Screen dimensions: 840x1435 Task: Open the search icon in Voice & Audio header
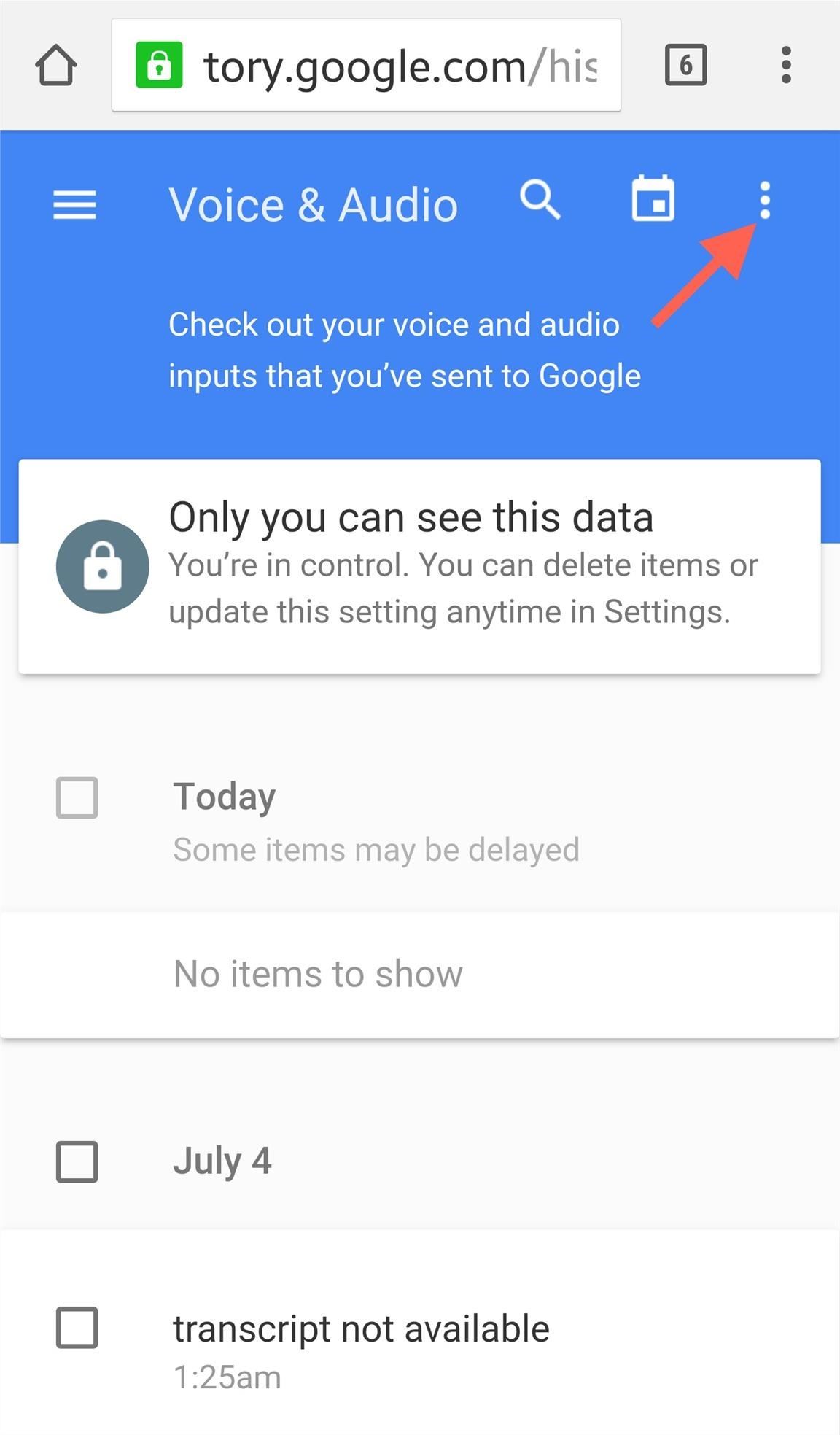(540, 202)
